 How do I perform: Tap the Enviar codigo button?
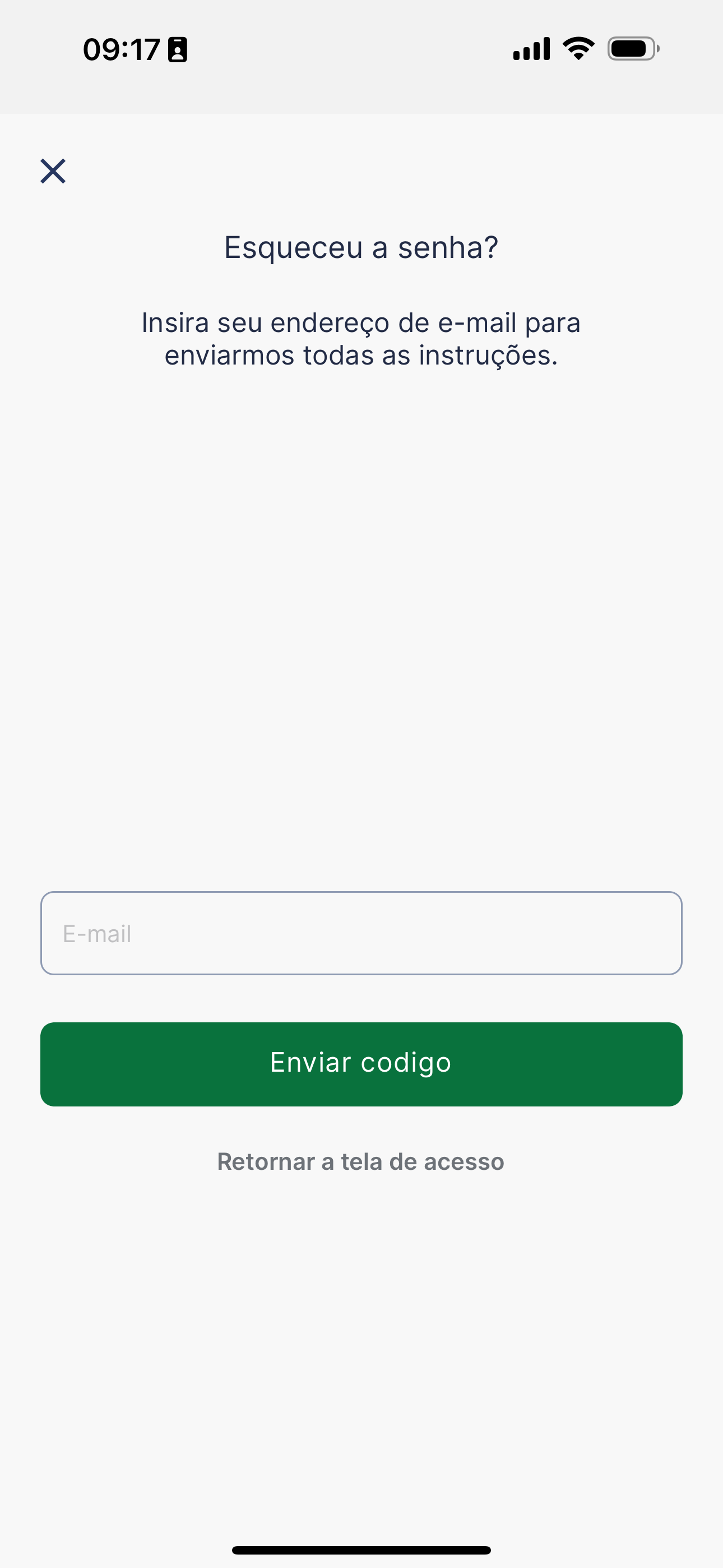pyautogui.click(x=361, y=1064)
